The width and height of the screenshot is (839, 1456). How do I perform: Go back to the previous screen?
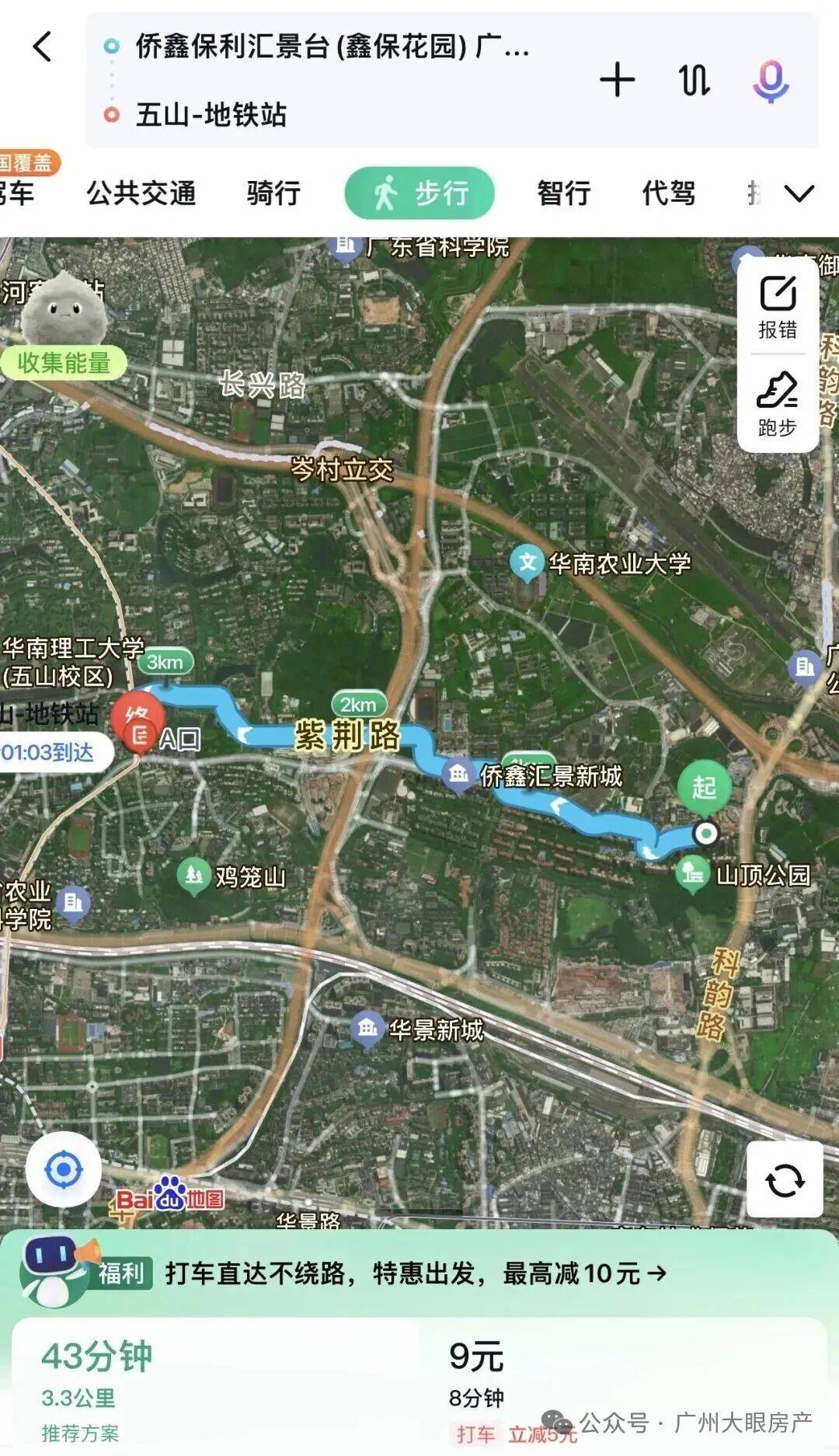[43, 47]
